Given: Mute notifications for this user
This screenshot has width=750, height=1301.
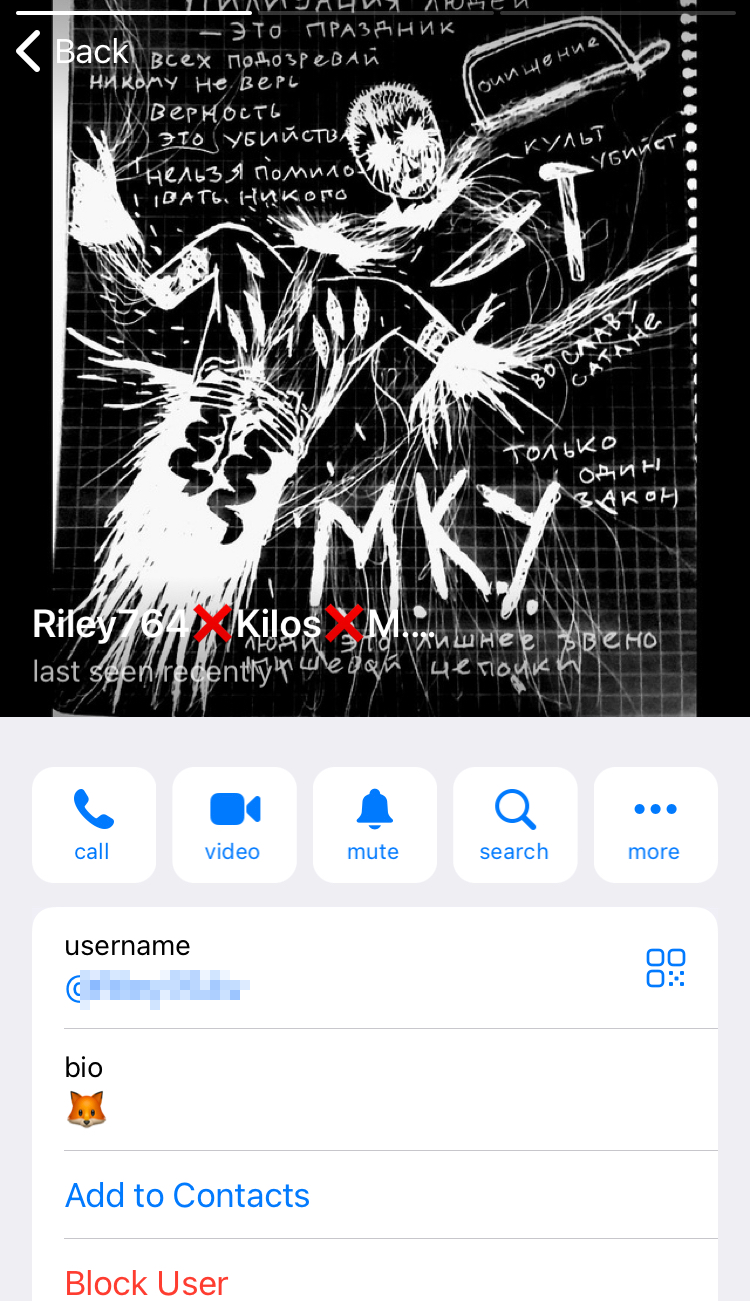Looking at the screenshot, I should point(374,824).
